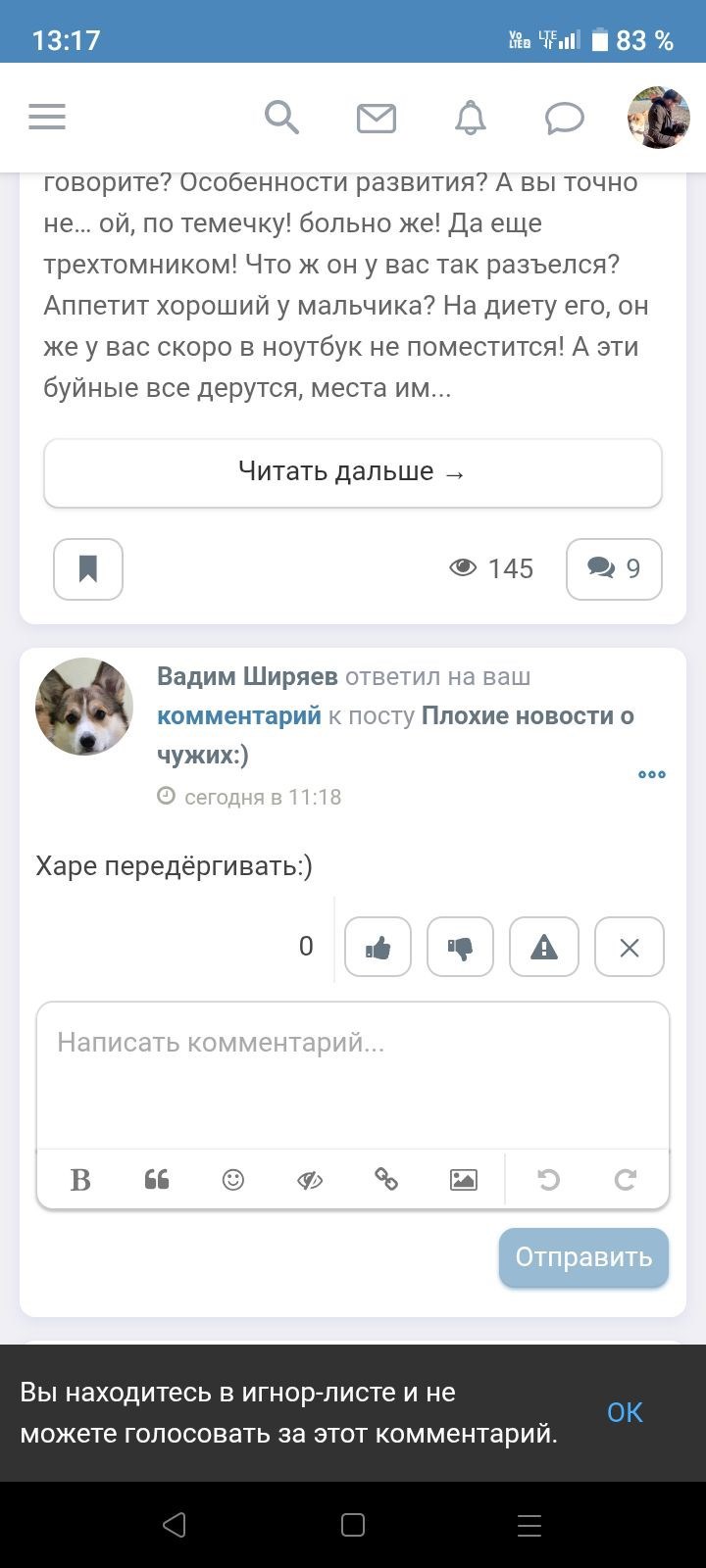Tap Читать дальше to read more

[353, 472]
